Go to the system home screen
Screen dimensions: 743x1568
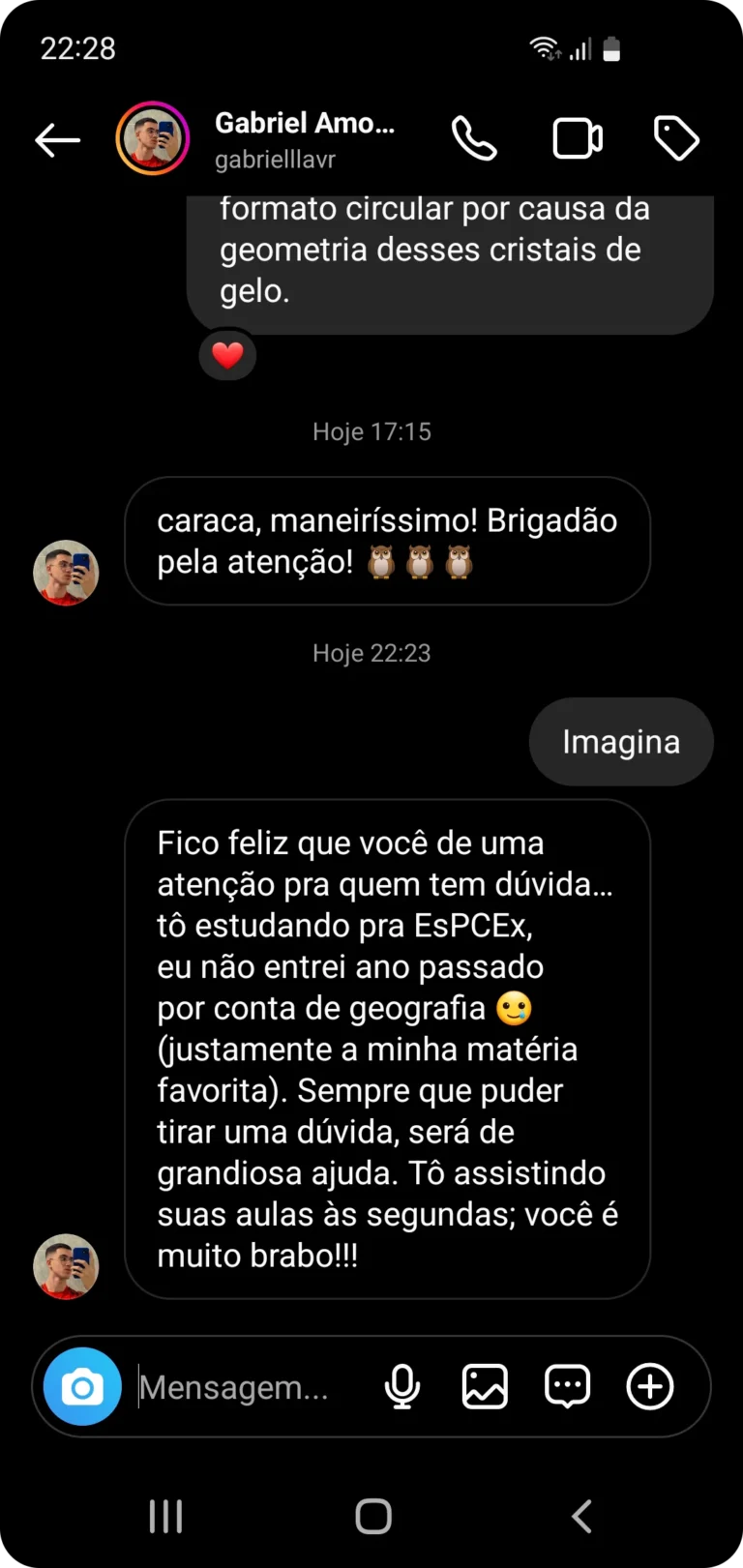(373, 1517)
